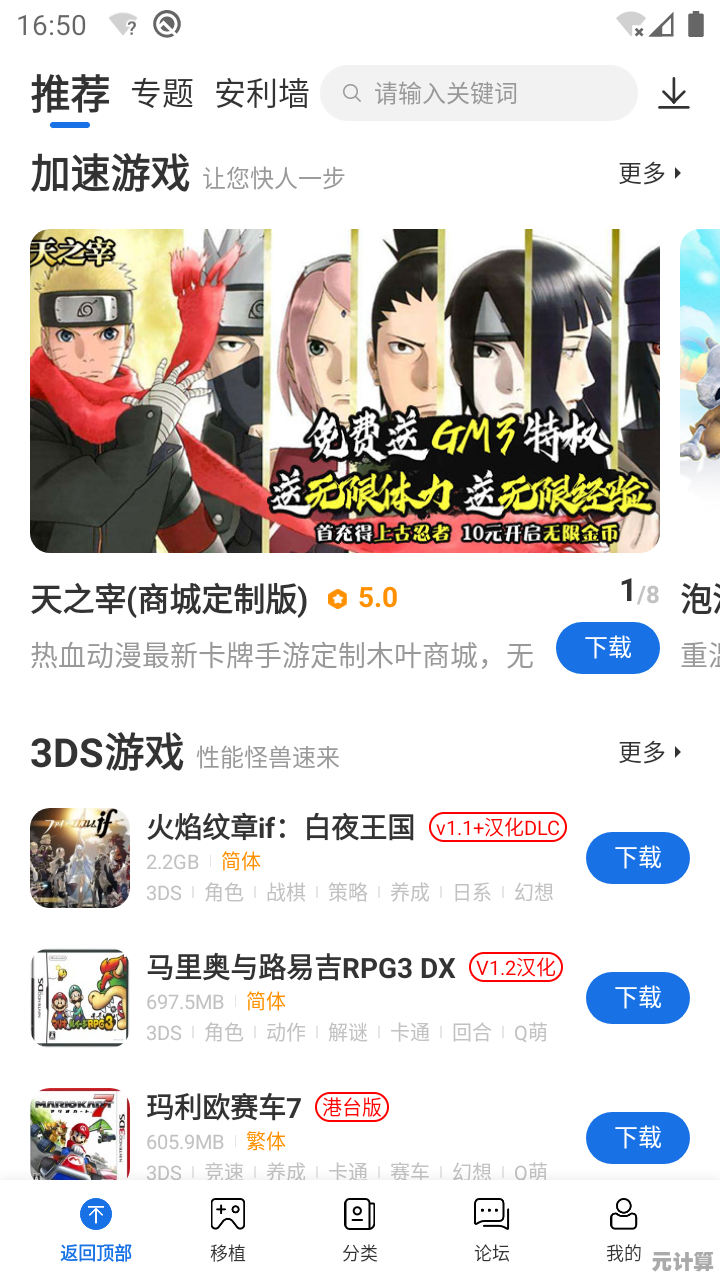The height and width of the screenshot is (1280, 720).
Task: Open 火焰纹章if：白夜王国 game details
Action: tap(280, 828)
